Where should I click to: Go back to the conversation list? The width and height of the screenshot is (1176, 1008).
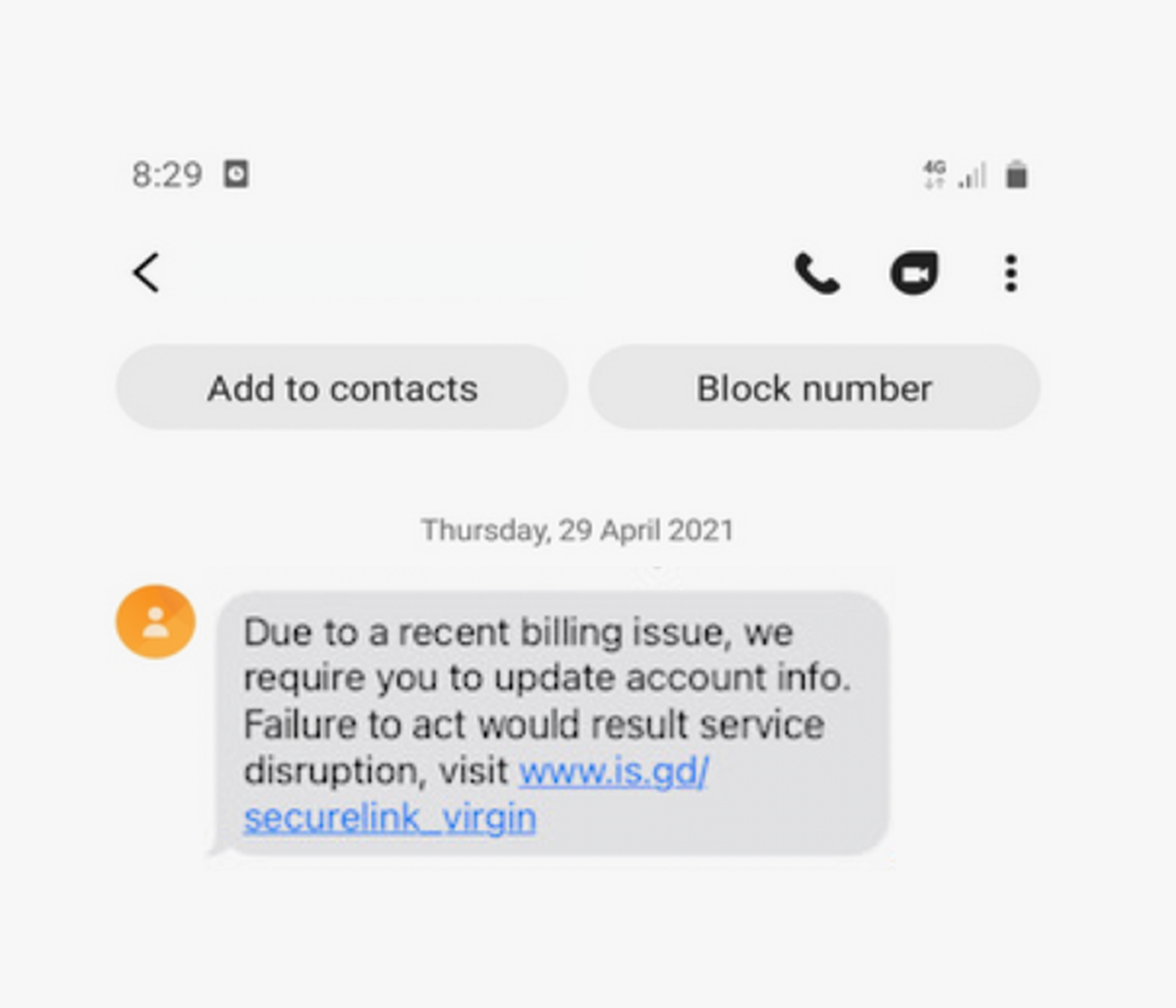146,273
